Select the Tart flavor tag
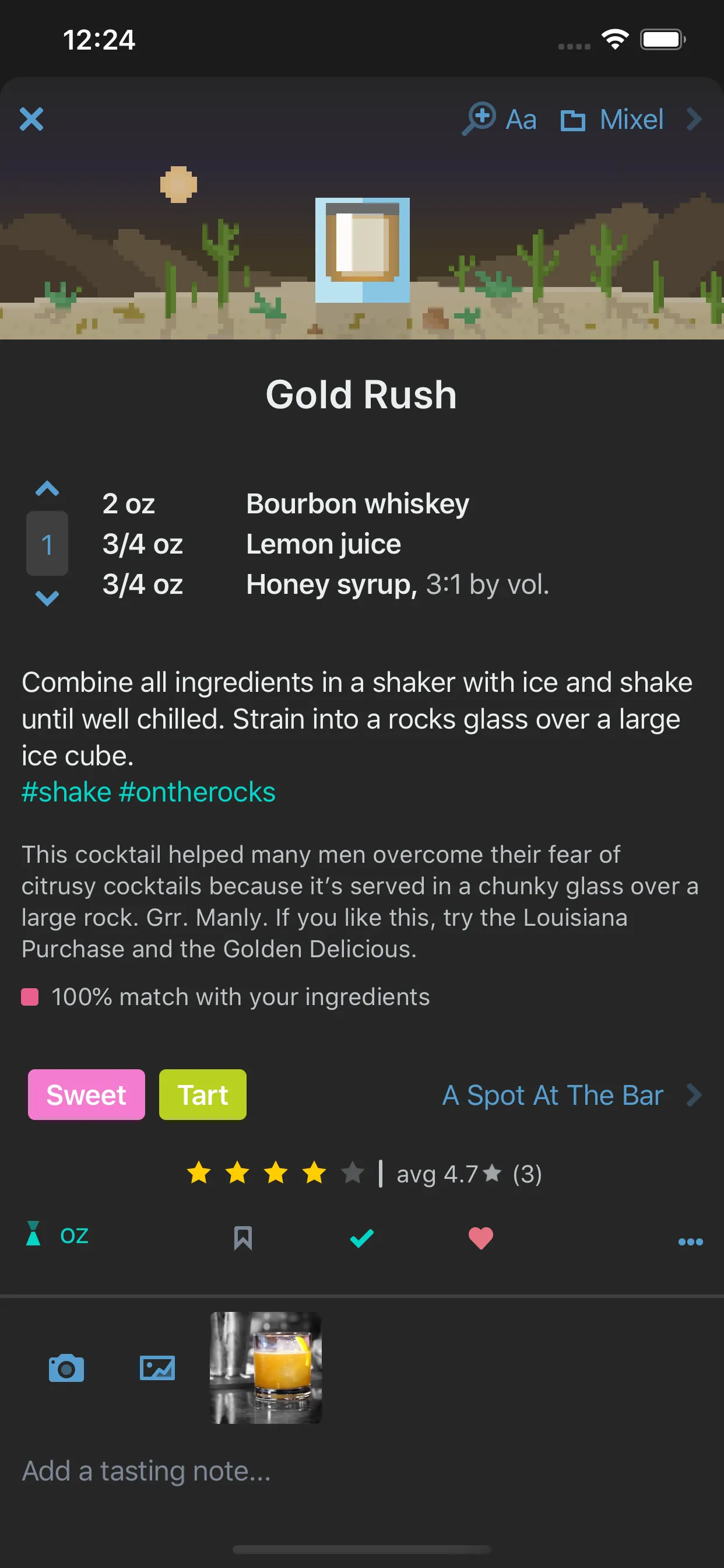 pos(203,1094)
